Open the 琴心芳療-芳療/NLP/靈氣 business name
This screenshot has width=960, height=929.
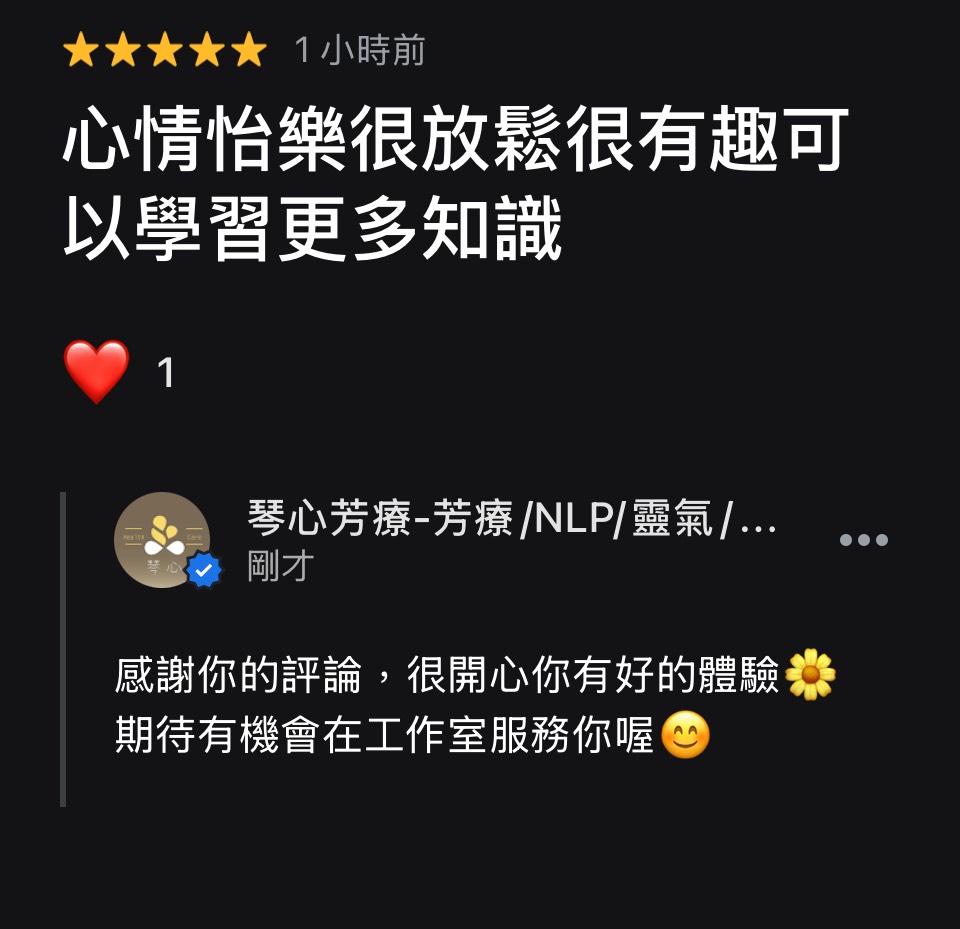coord(511,519)
